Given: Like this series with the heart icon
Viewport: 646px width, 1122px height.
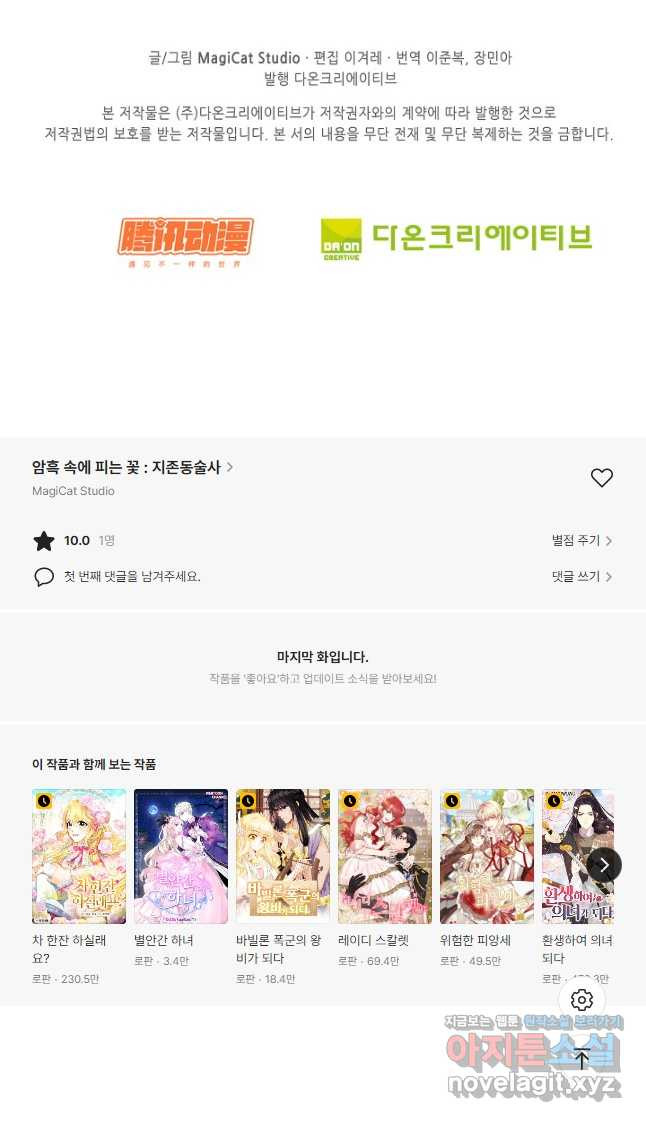Looking at the screenshot, I should coord(601,478).
